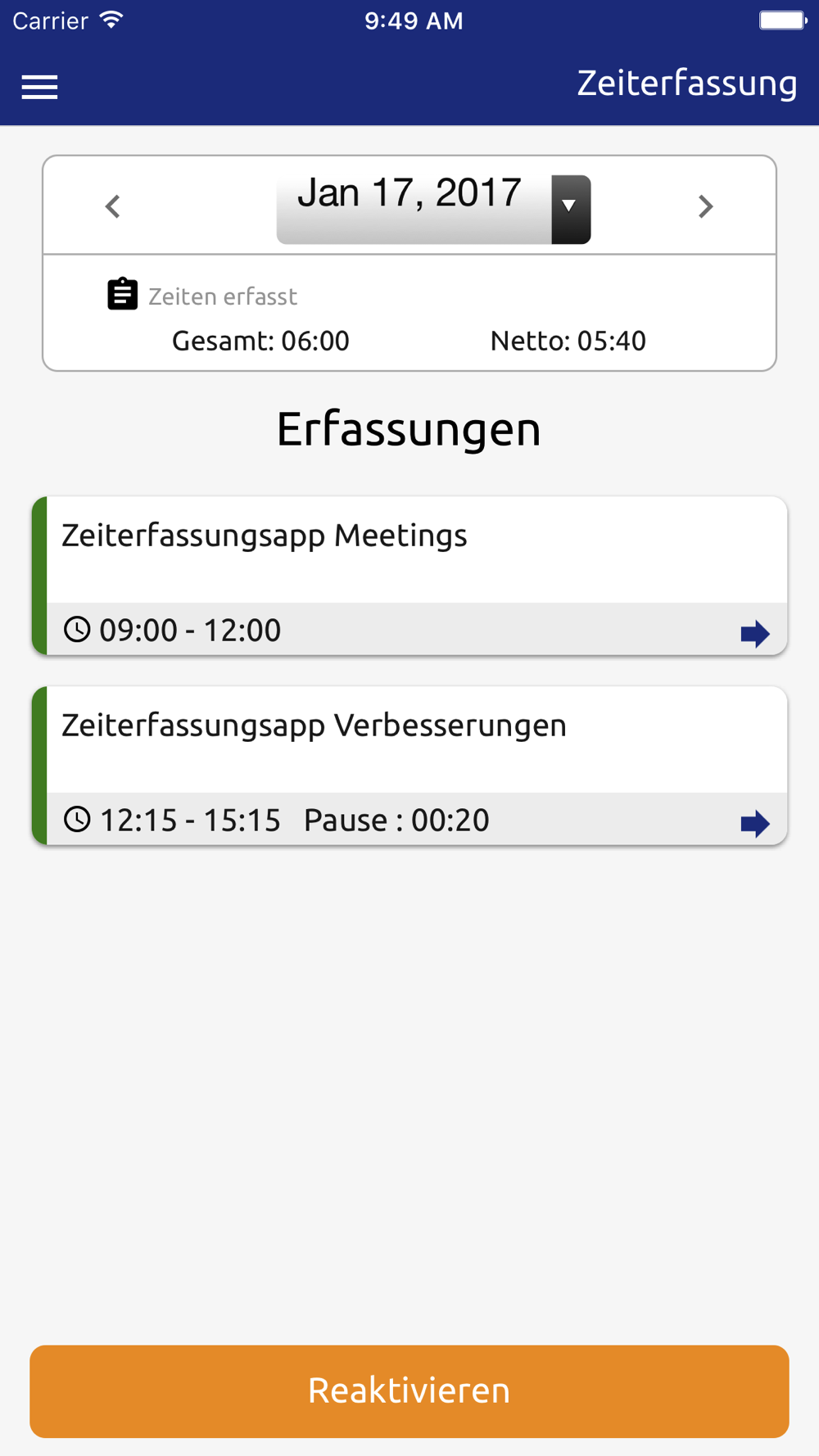
Task: Open the hamburger menu
Action: click(39, 87)
